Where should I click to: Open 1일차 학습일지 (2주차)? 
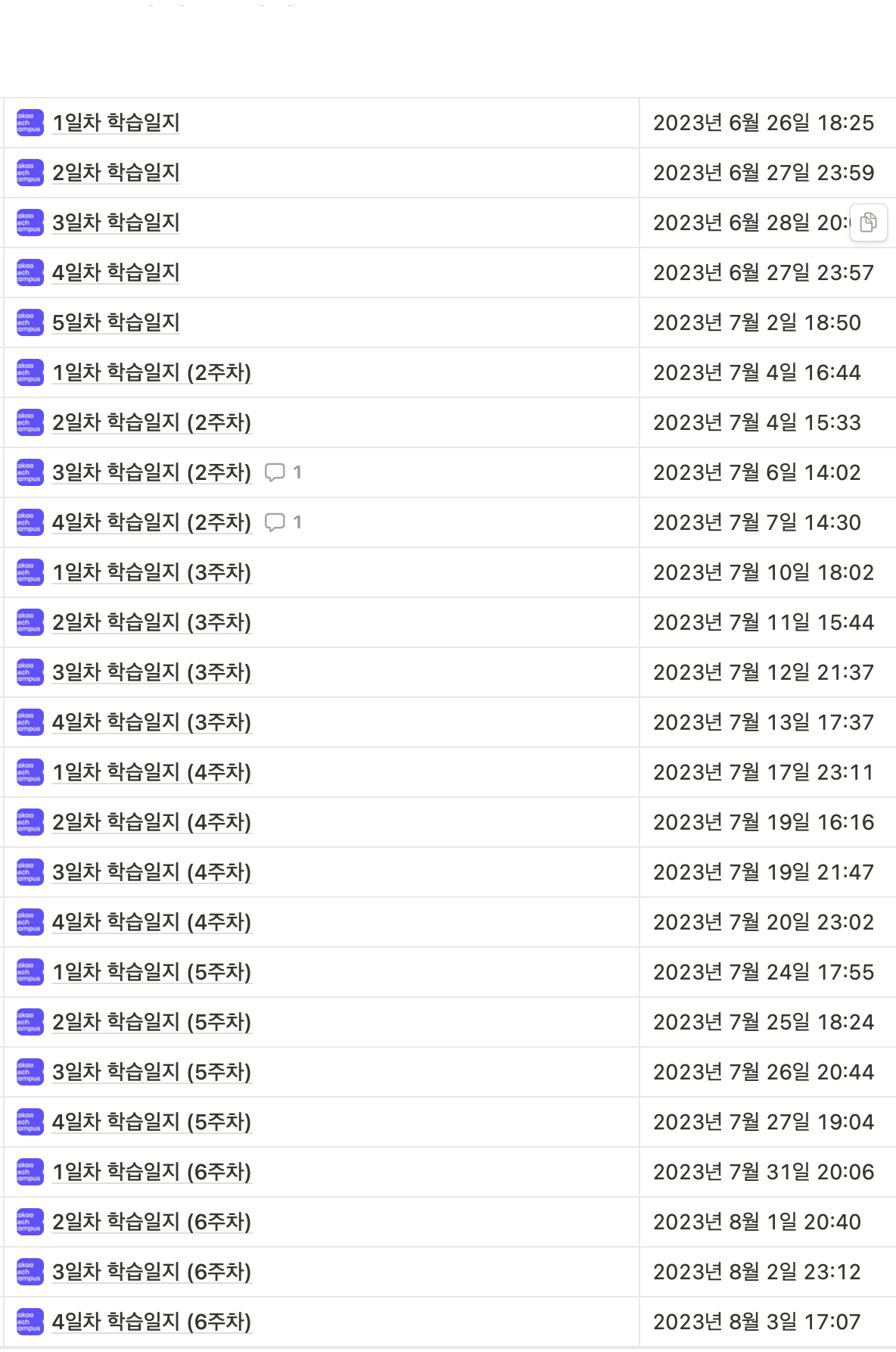pyautogui.click(x=151, y=372)
